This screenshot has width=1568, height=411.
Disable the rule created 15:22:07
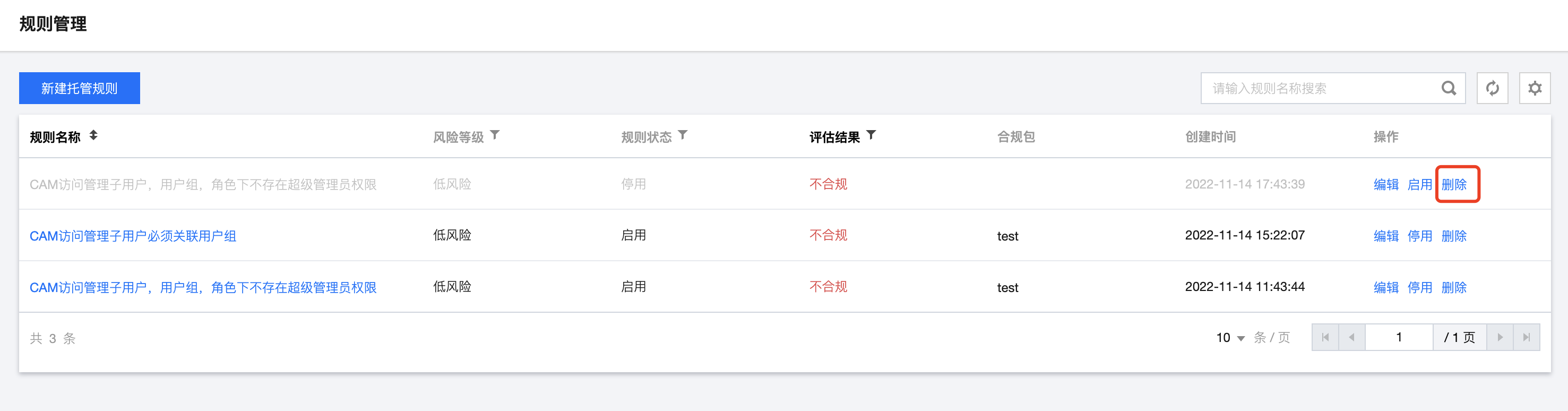[1419, 236]
